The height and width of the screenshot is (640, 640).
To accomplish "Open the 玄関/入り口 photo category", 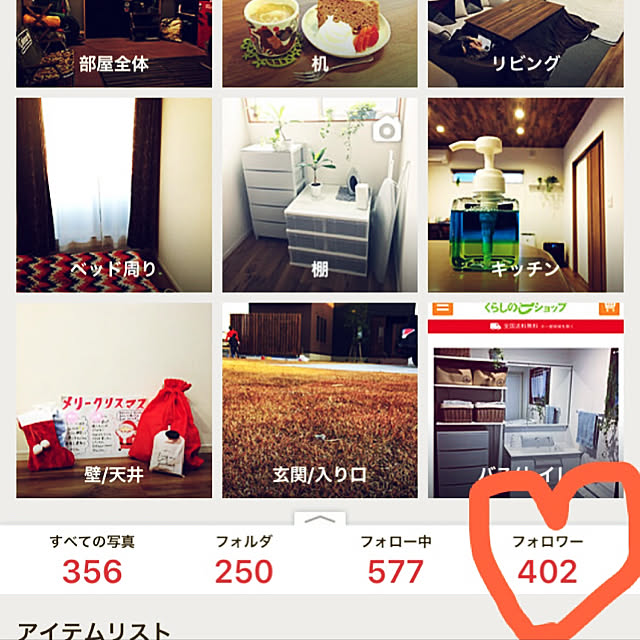I will (319, 400).
